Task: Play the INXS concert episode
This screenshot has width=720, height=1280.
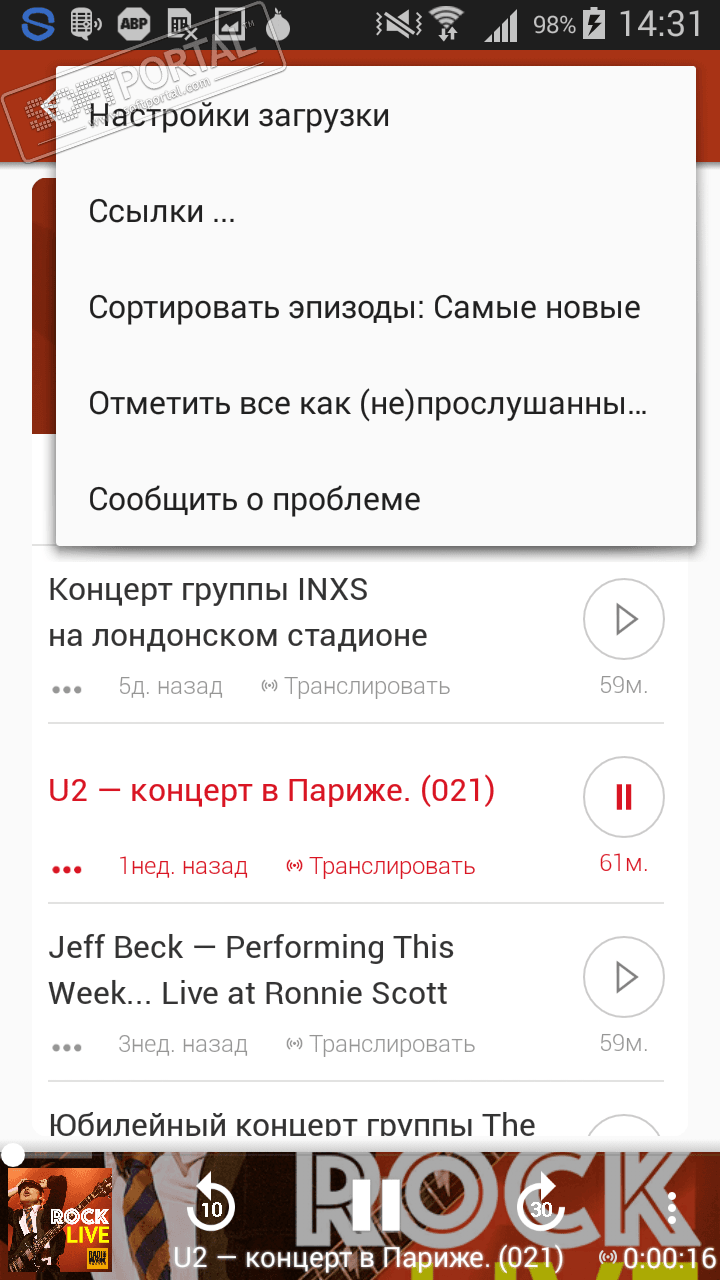Action: (624, 619)
